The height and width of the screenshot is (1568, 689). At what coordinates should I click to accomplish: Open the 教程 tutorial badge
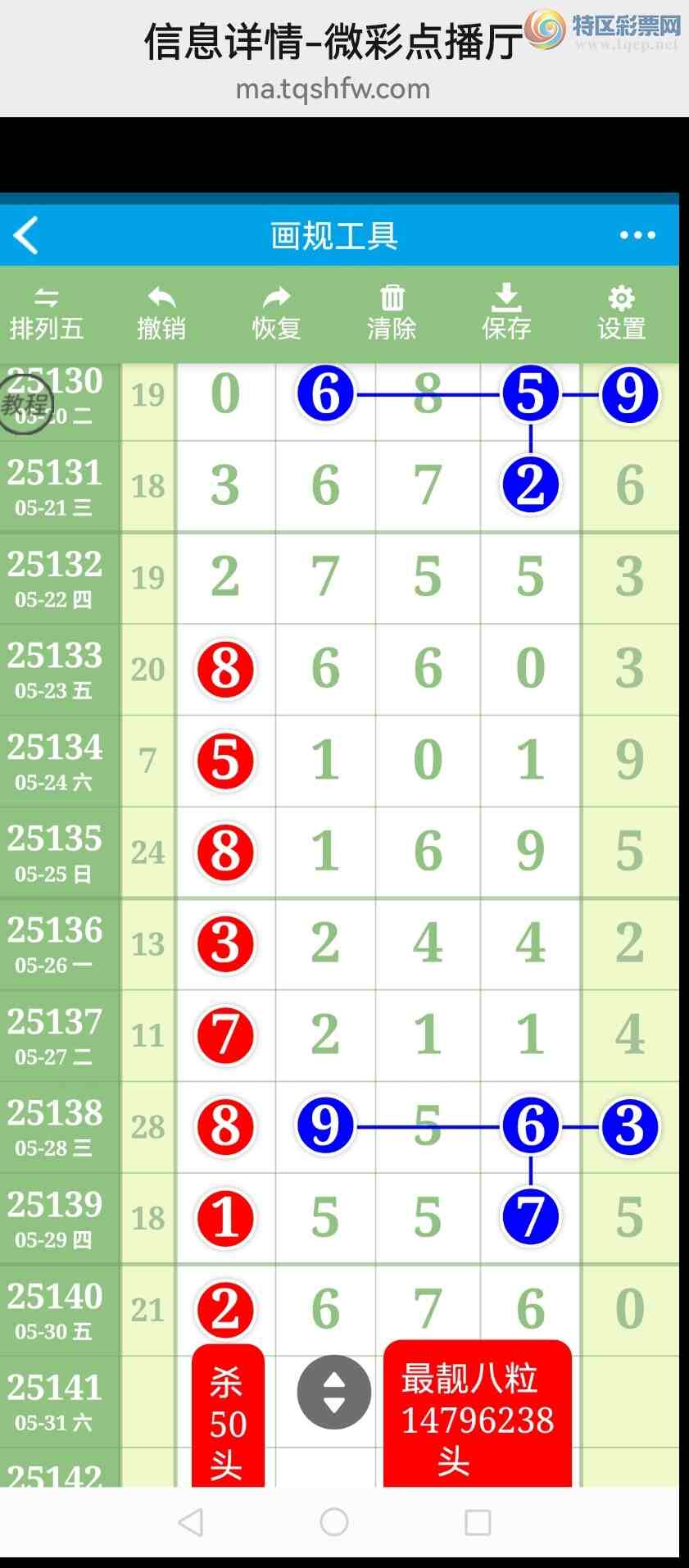click(x=25, y=405)
